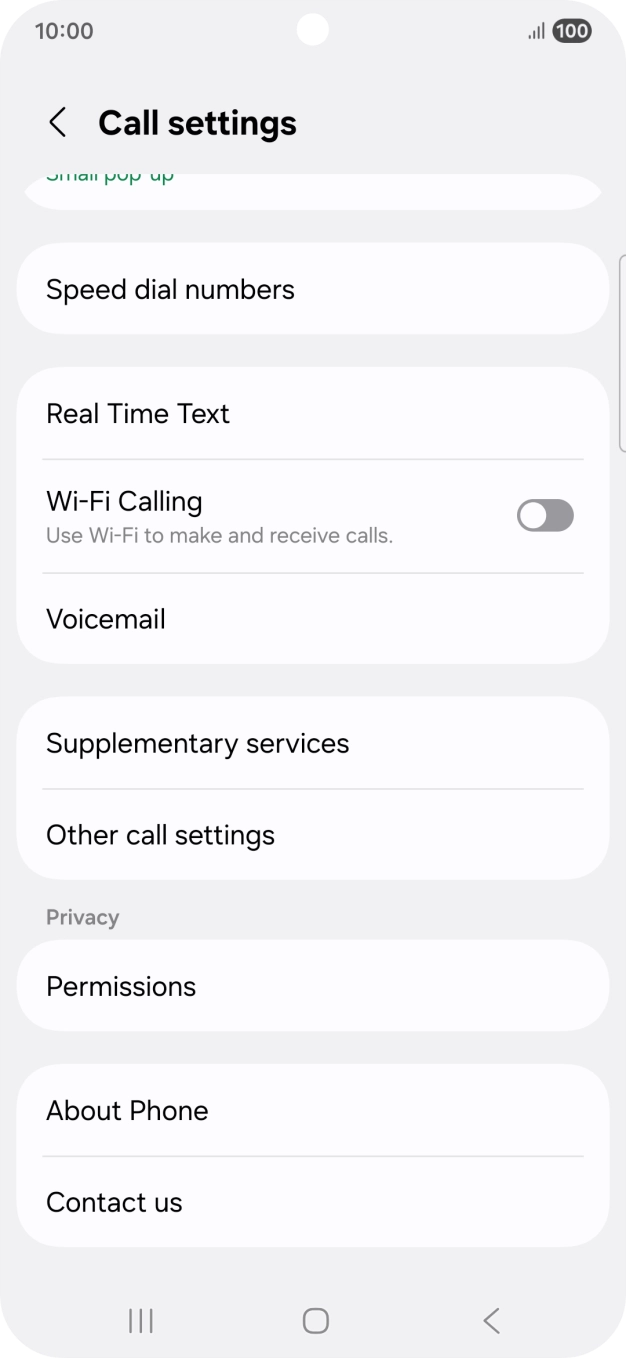Open Other call settings
This screenshot has width=626, height=1358.
click(x=312, y=835)
